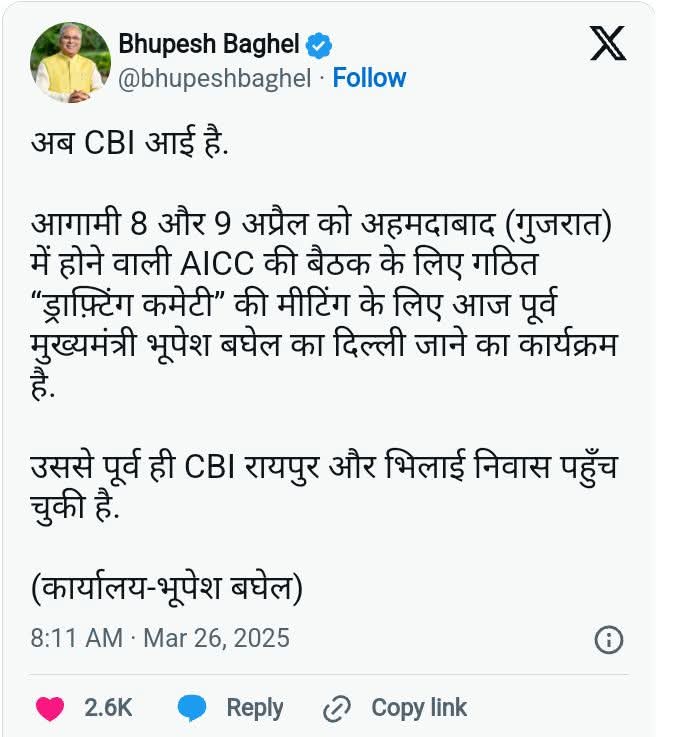The image size is (687, 737).
Task: Open the X logo link
Action: click(x=607, y=45)
